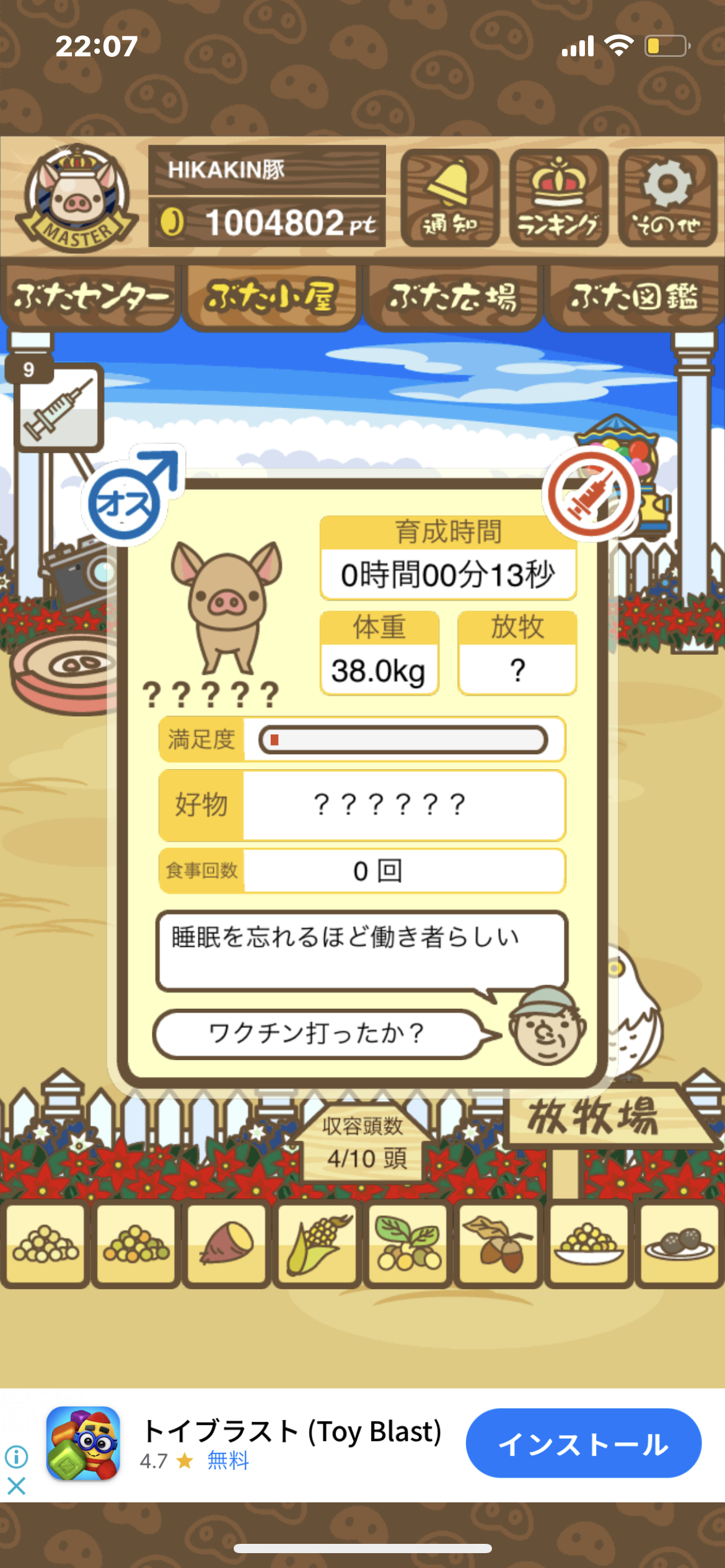Open the その他 settings menu
Viewport: 725px width, 1568px height.
point(667,198)
